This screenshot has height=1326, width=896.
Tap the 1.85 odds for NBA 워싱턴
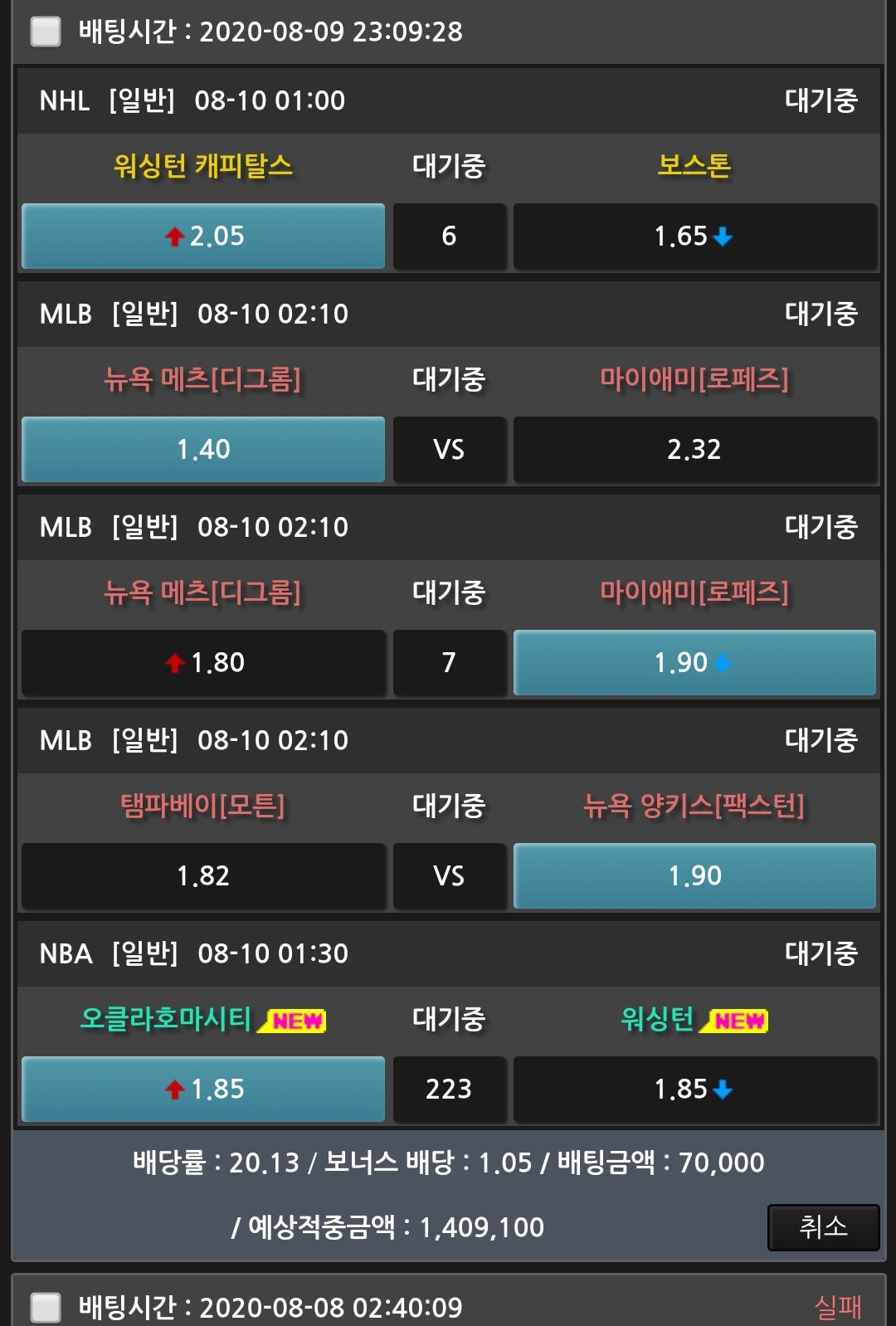(694, 1090)
